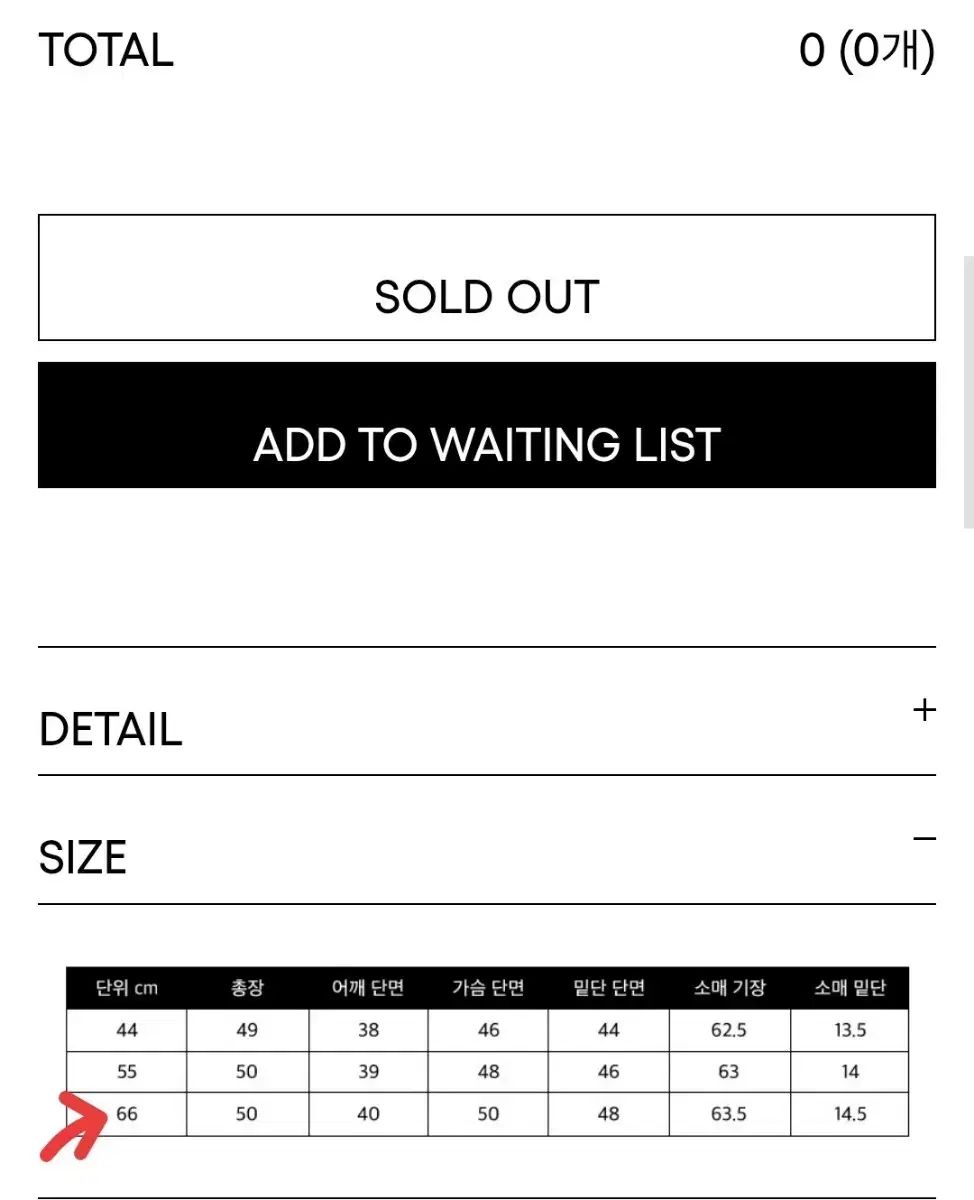Collapse the SIZE section
This screenshot has height=1200, width=974.
tap(924, 839)
